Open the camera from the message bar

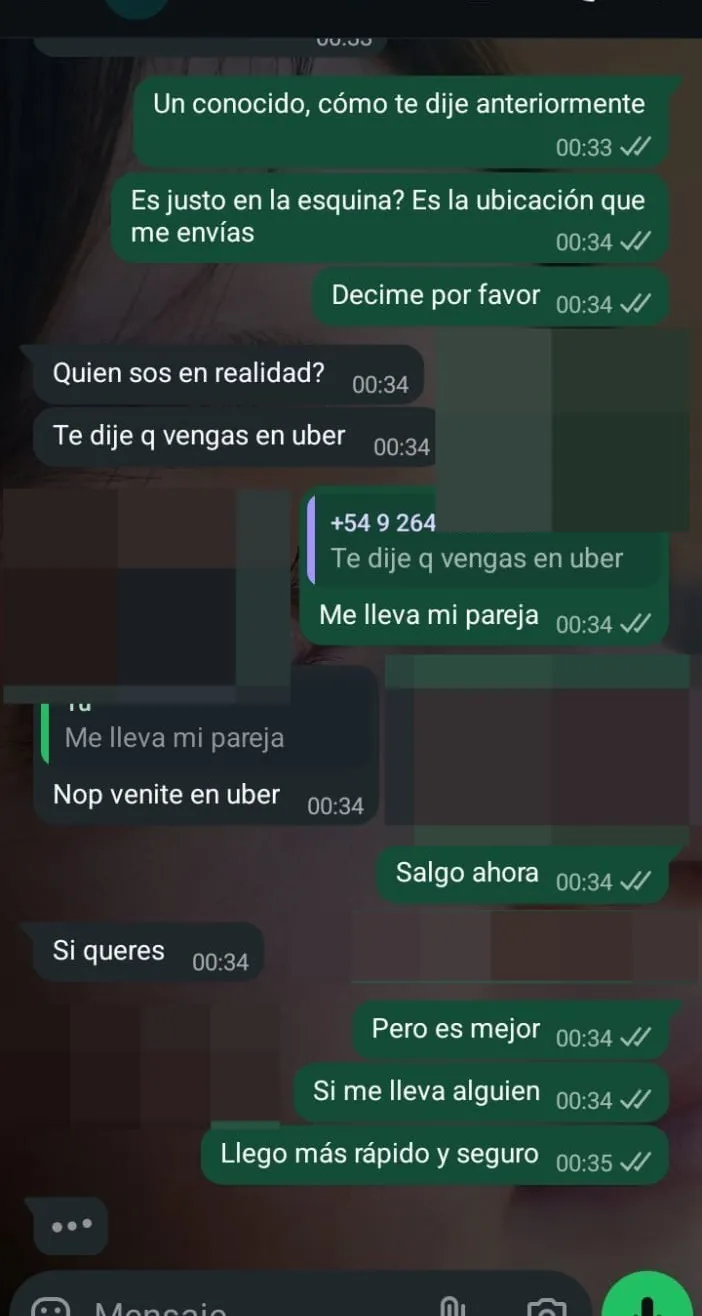(x=546, y=1306)
